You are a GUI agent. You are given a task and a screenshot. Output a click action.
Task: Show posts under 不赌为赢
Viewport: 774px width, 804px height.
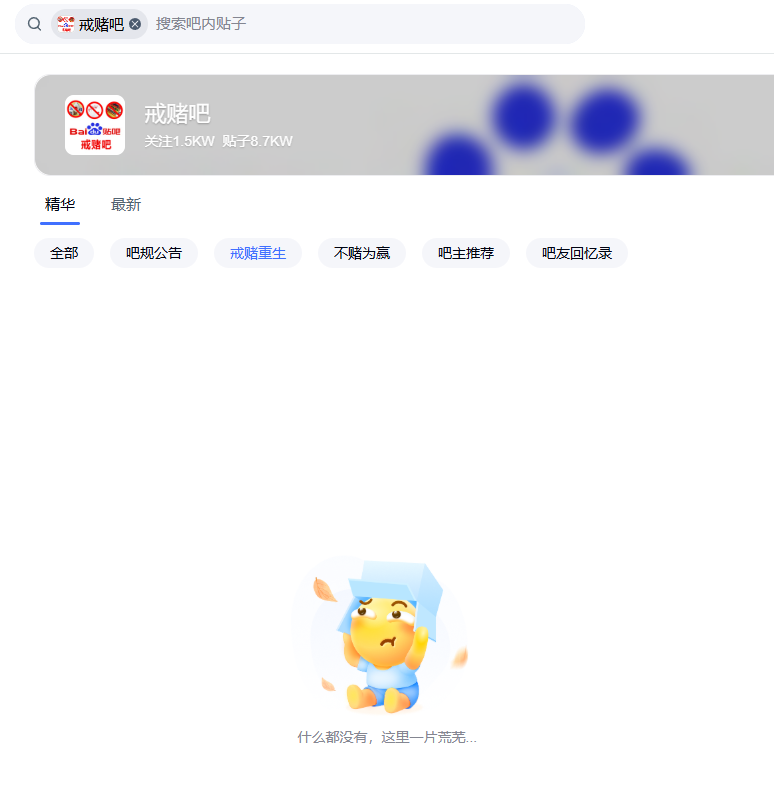click(x=362, y=253)
